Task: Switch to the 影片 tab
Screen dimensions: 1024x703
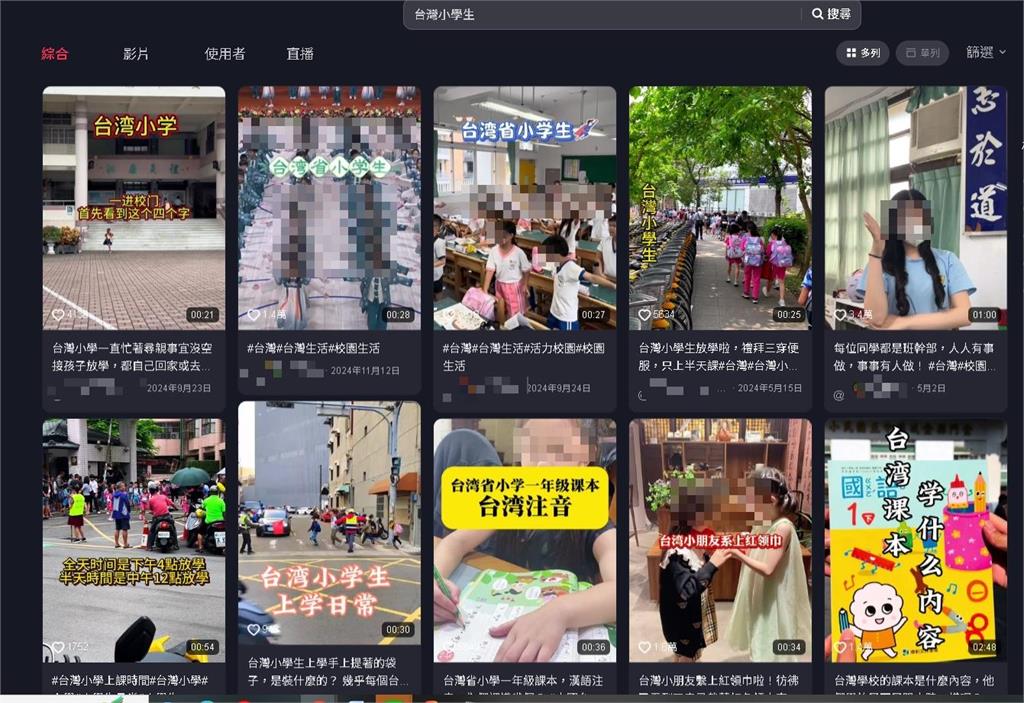Action: [136, 54]
